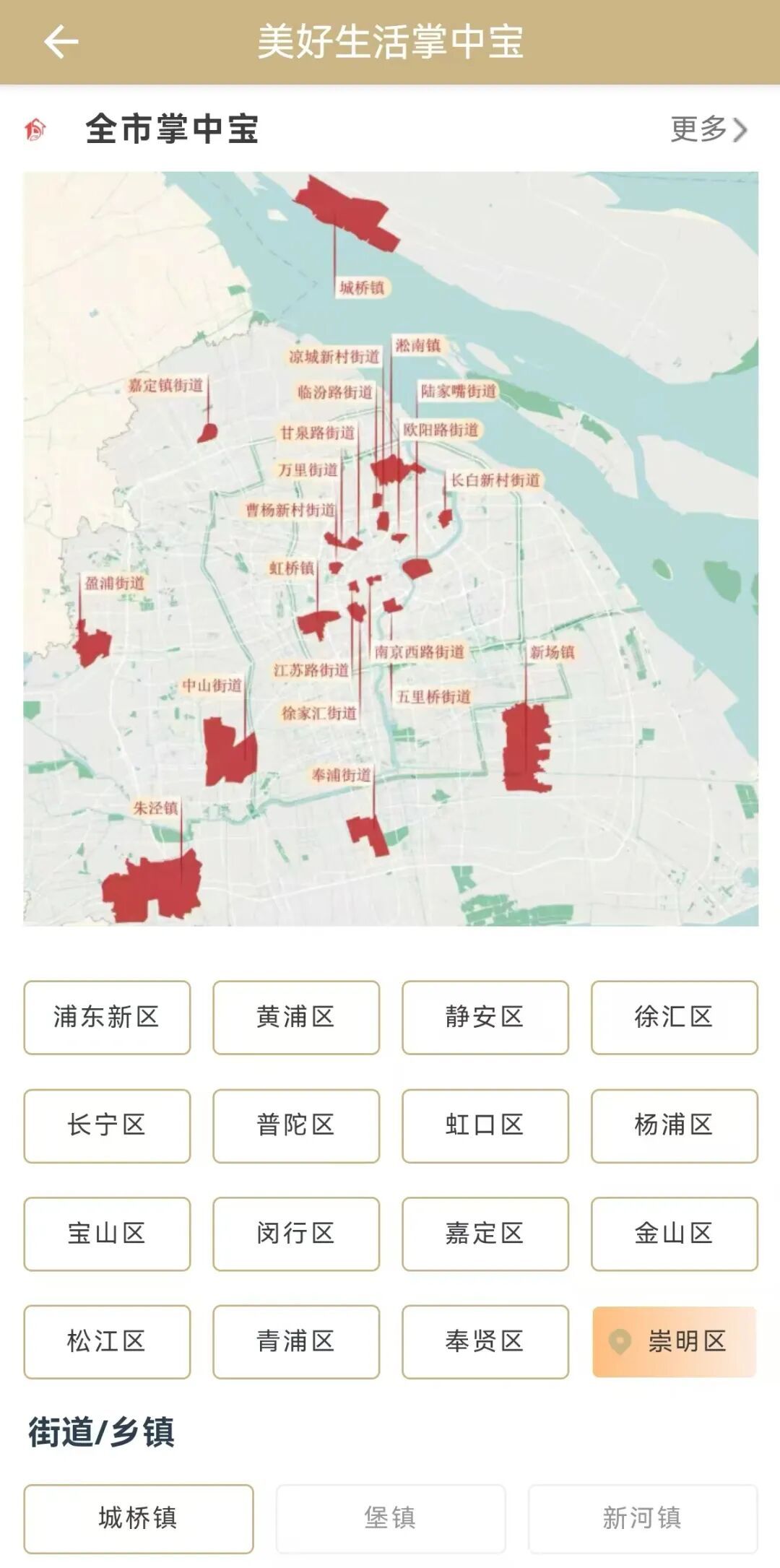780x1568 pixels.
Task: Tap the 静安区 district button
Action: pos(485,1017)
